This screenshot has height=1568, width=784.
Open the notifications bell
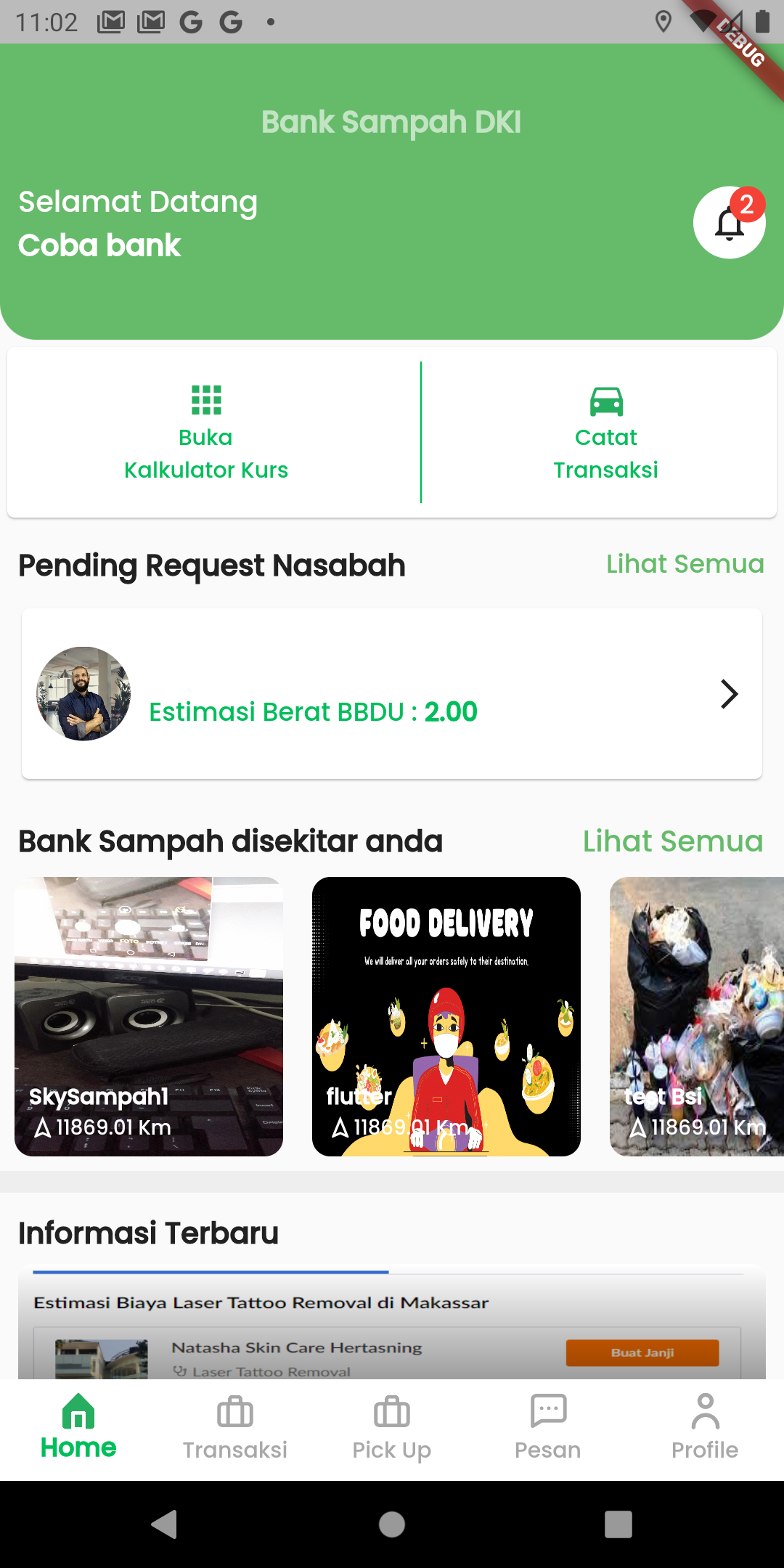pos(729,223)
